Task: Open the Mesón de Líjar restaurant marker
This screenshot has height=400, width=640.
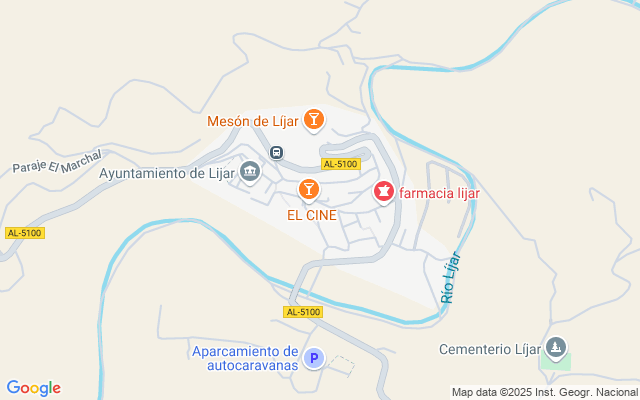Action: [x=314, y=120]
